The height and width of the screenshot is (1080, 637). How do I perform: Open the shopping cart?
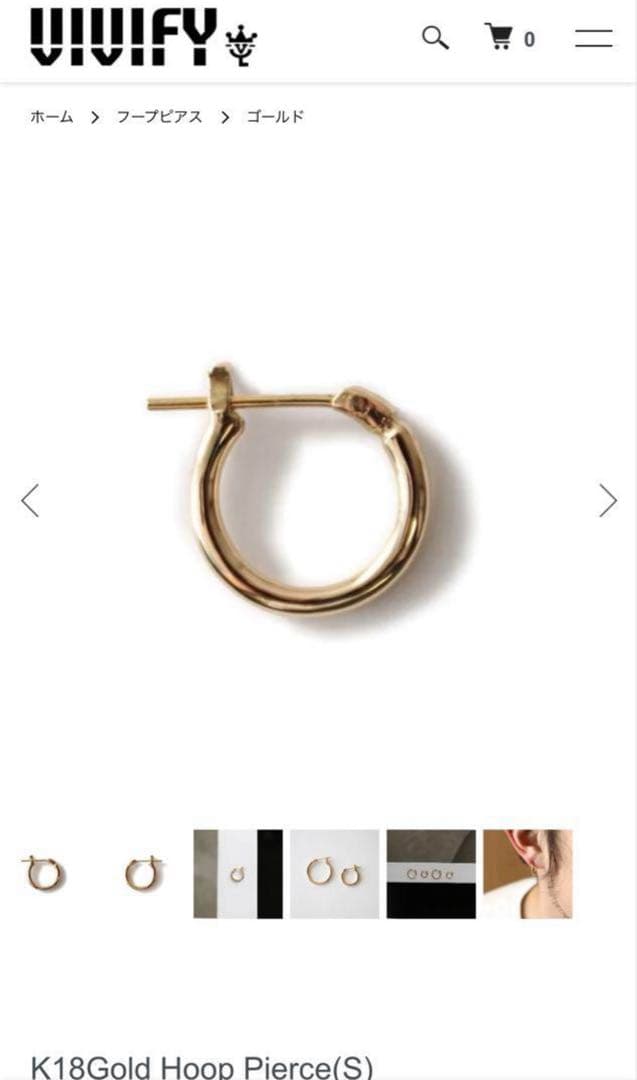pos(509,38)
